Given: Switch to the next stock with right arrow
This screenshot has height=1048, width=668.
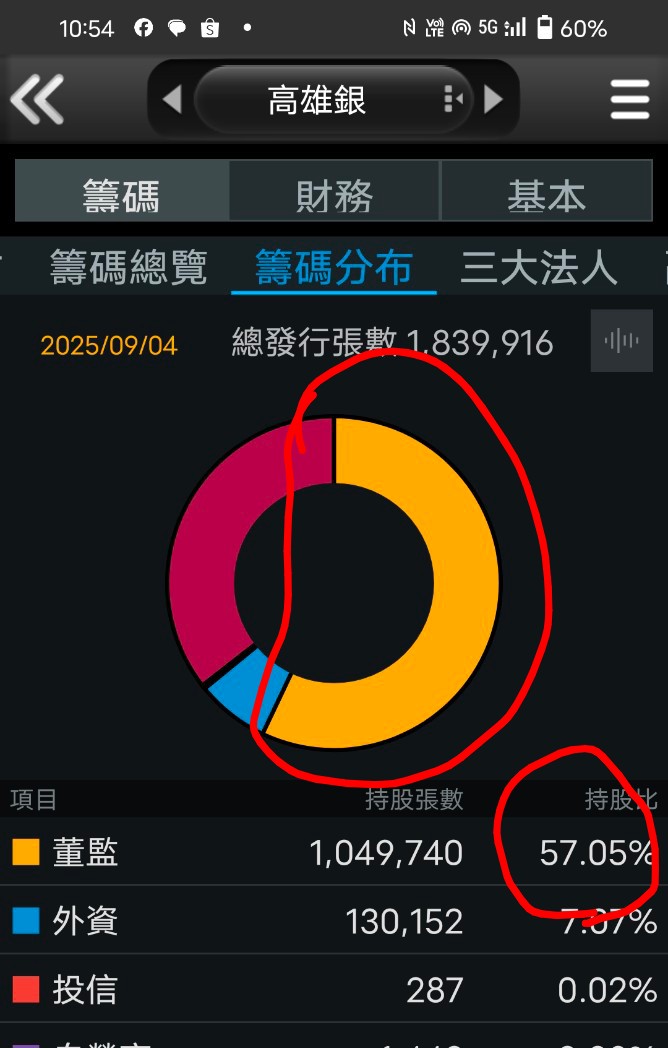Looking at the screenshot, I should [x=493, y=100].
